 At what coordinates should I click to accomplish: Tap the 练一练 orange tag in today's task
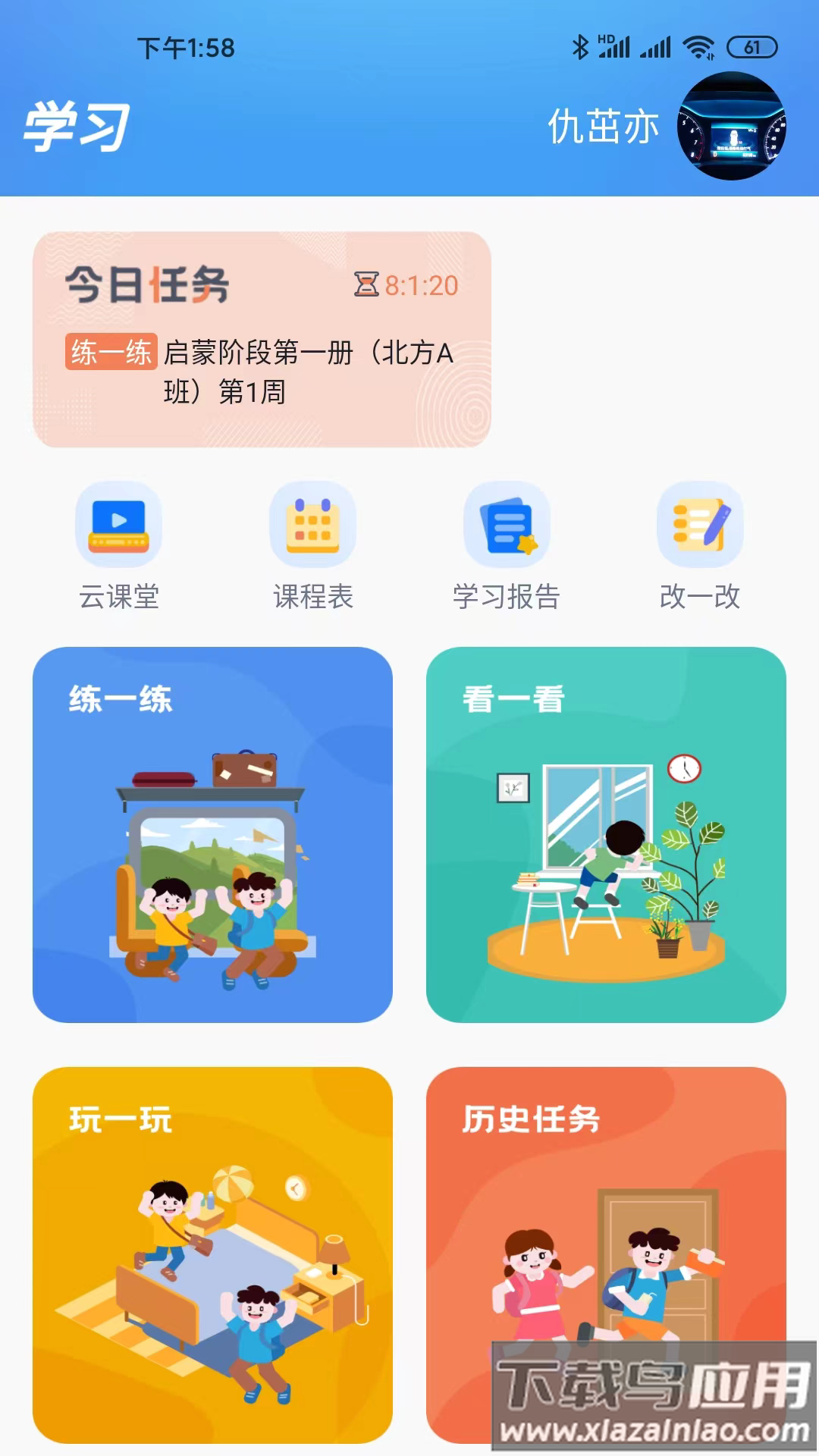(111, 350)
